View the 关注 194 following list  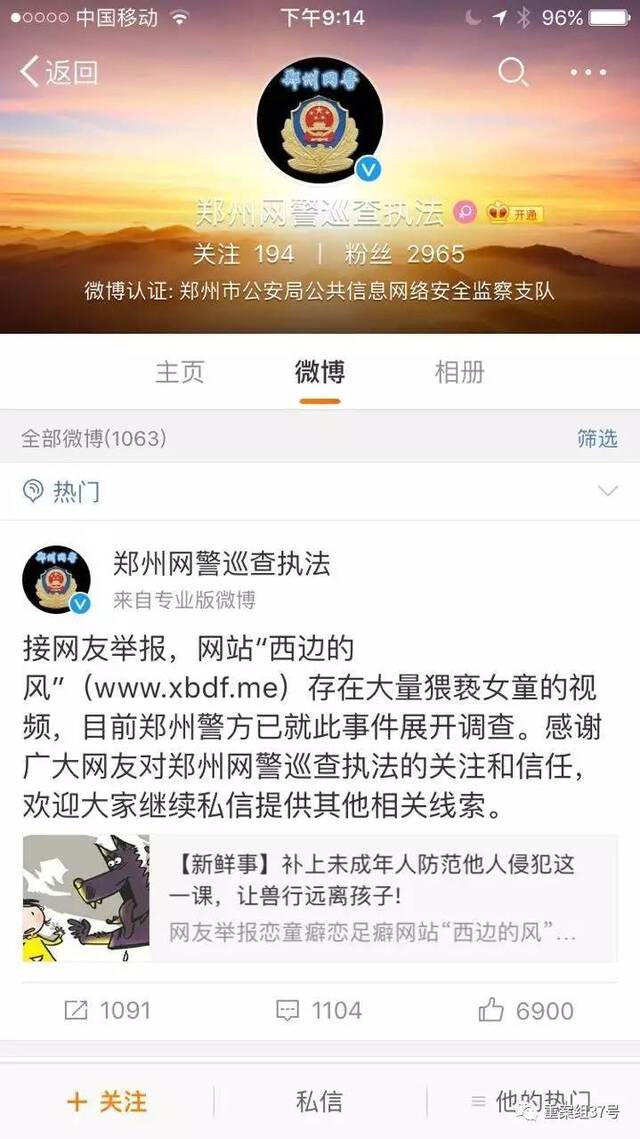tap(244, 252)
